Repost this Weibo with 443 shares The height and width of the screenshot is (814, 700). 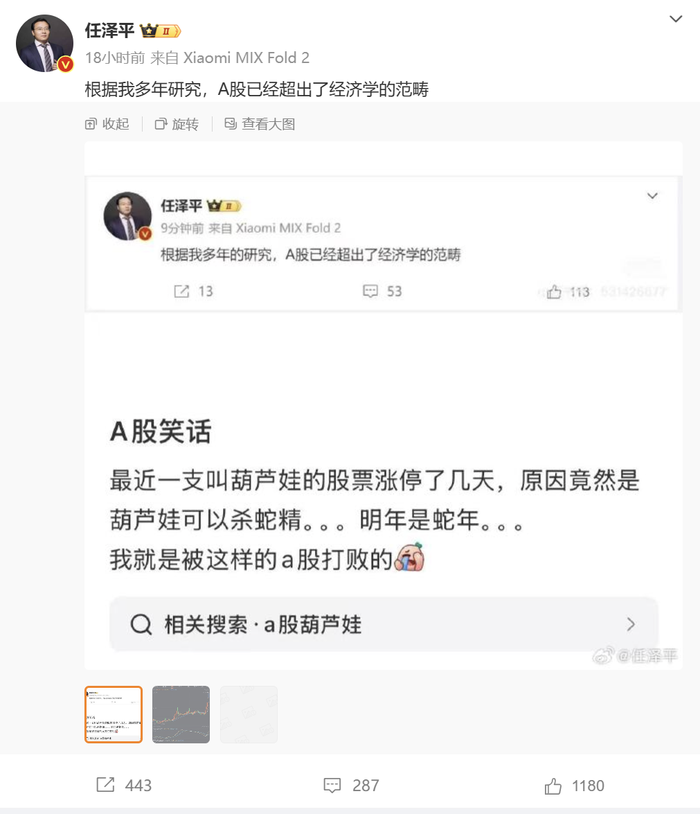click(124, 785)
